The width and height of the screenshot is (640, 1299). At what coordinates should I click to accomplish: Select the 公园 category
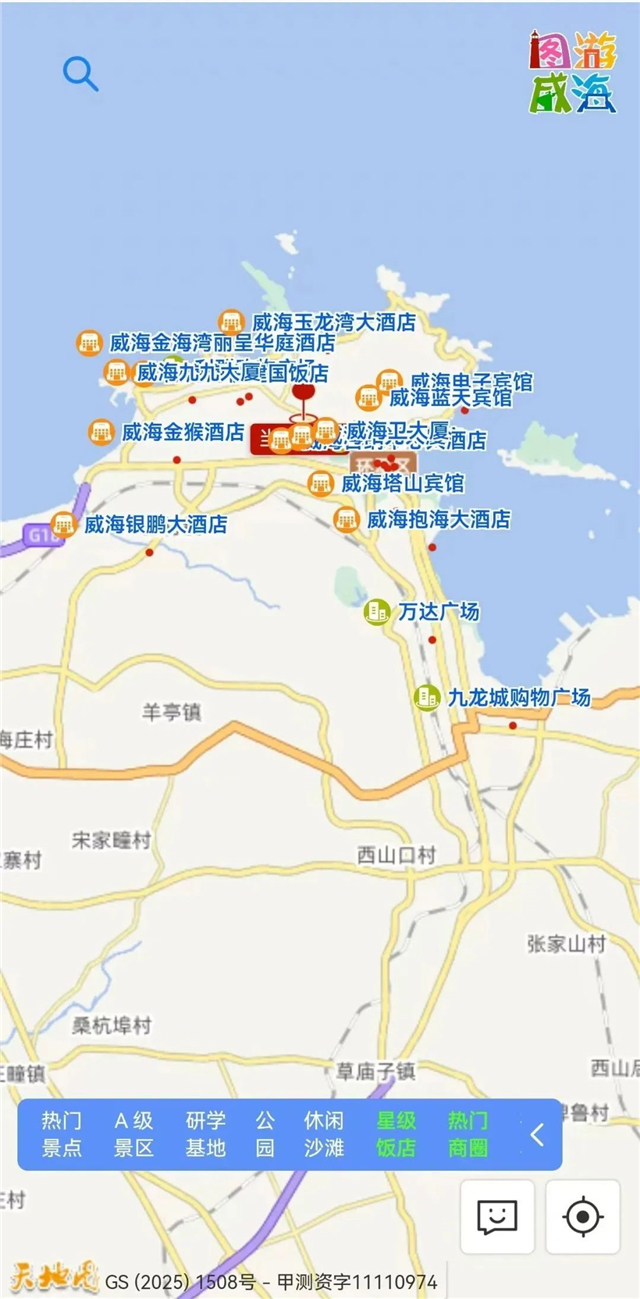[x=264, y=1134]
